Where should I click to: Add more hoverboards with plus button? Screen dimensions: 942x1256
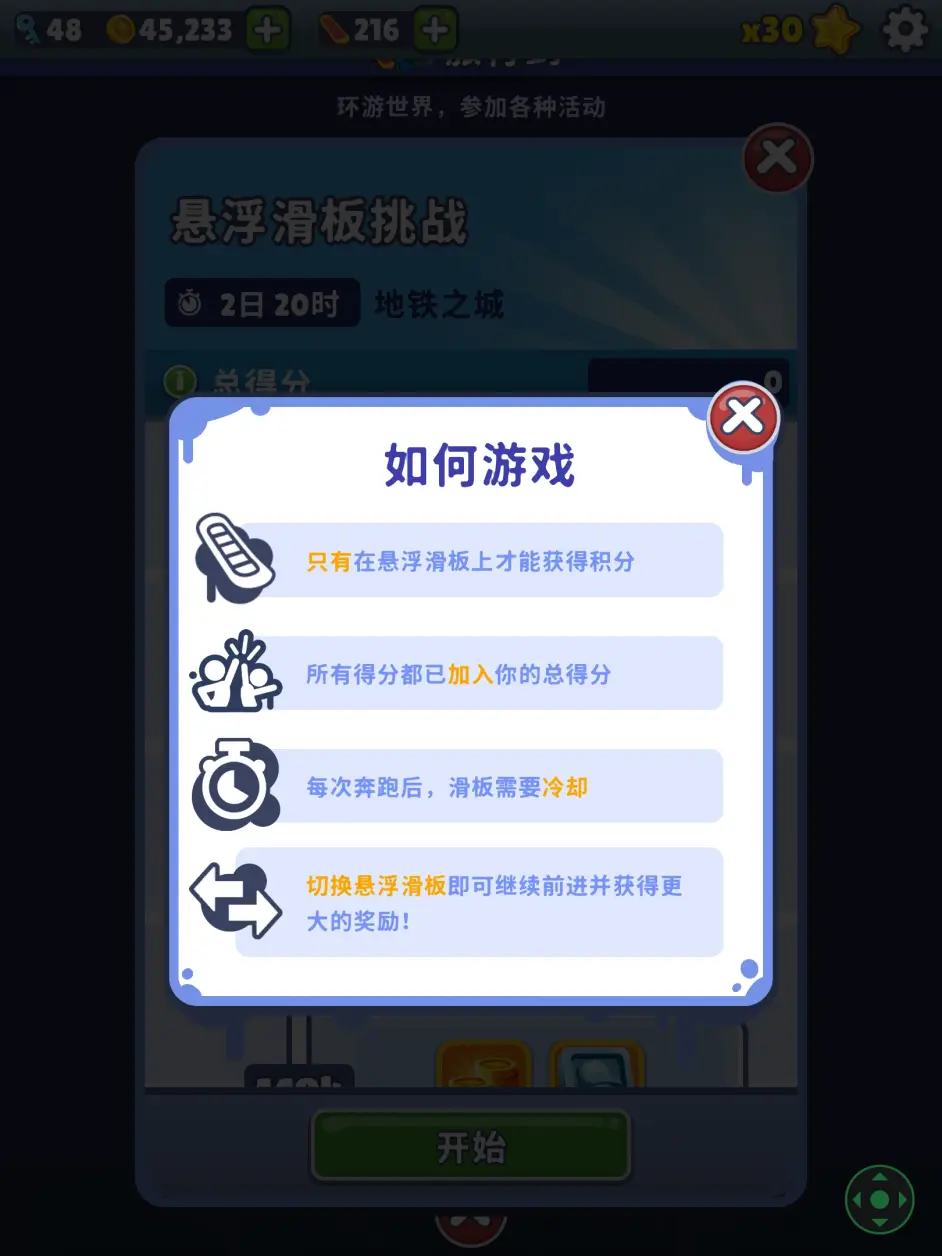tap(434, 31)
